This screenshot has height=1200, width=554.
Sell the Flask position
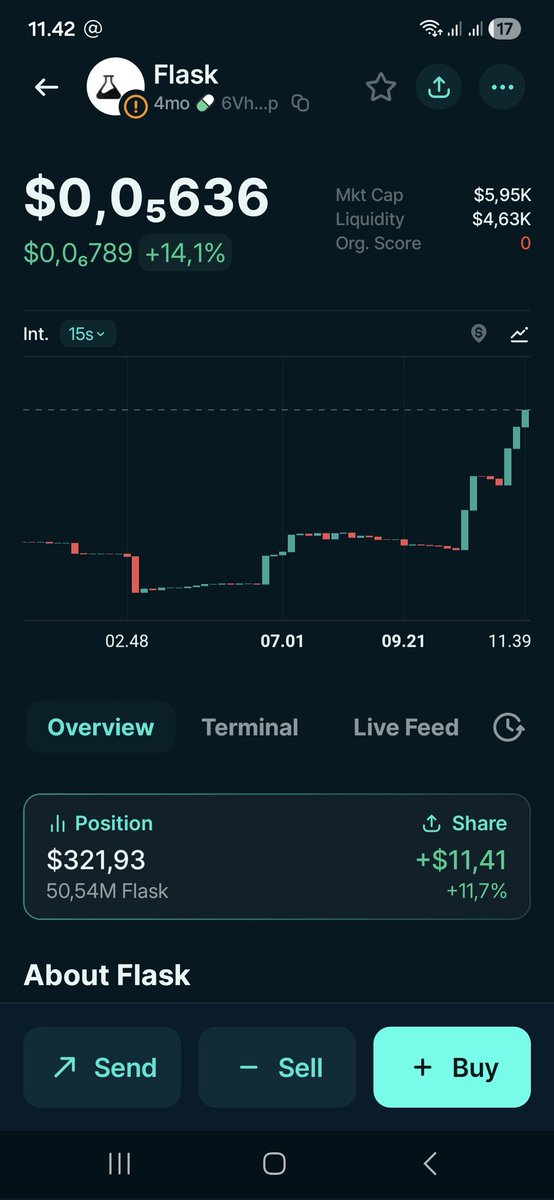pos(277,1067)
